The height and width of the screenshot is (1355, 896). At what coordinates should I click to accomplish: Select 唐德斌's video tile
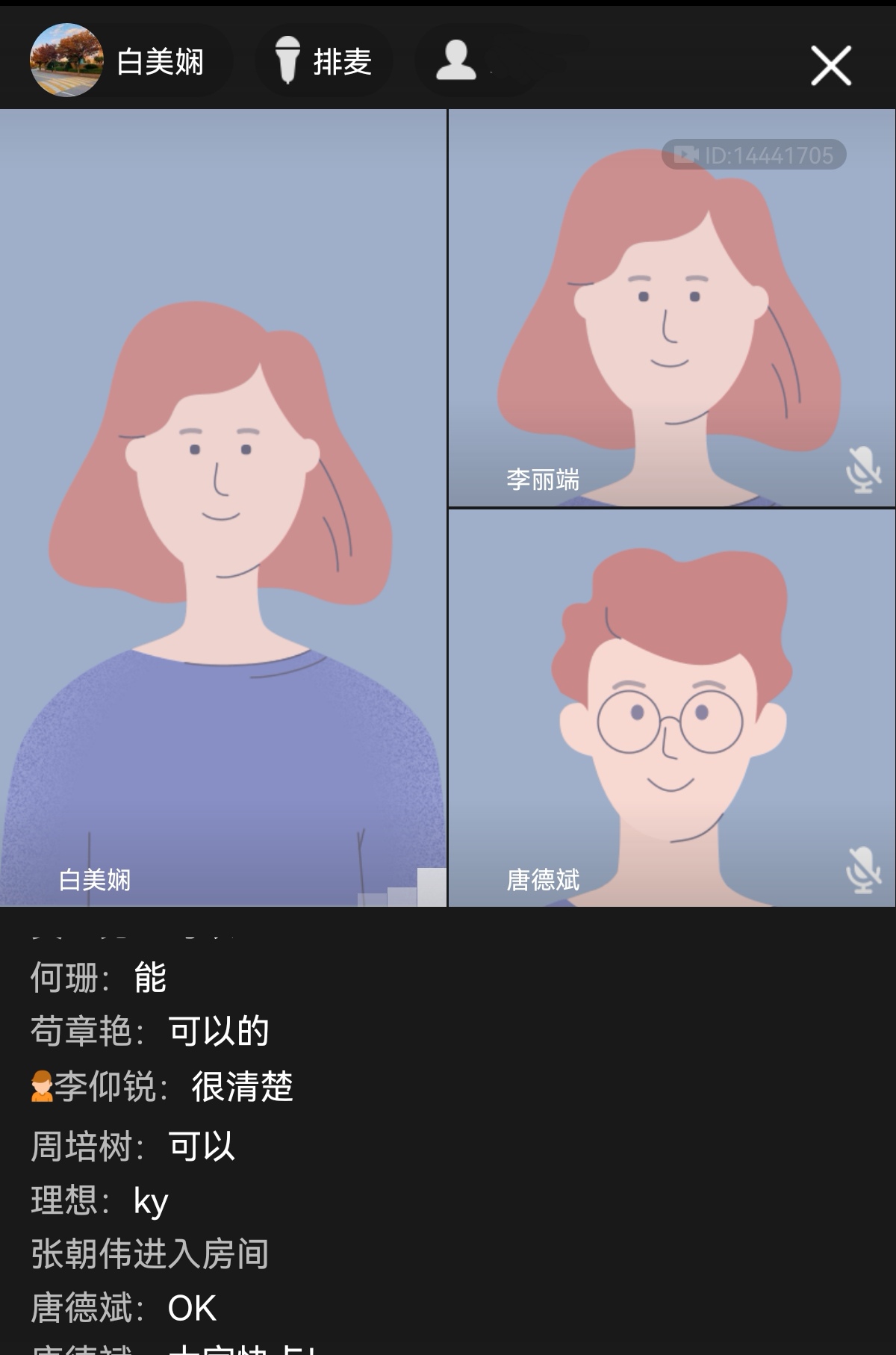[671, 708]
